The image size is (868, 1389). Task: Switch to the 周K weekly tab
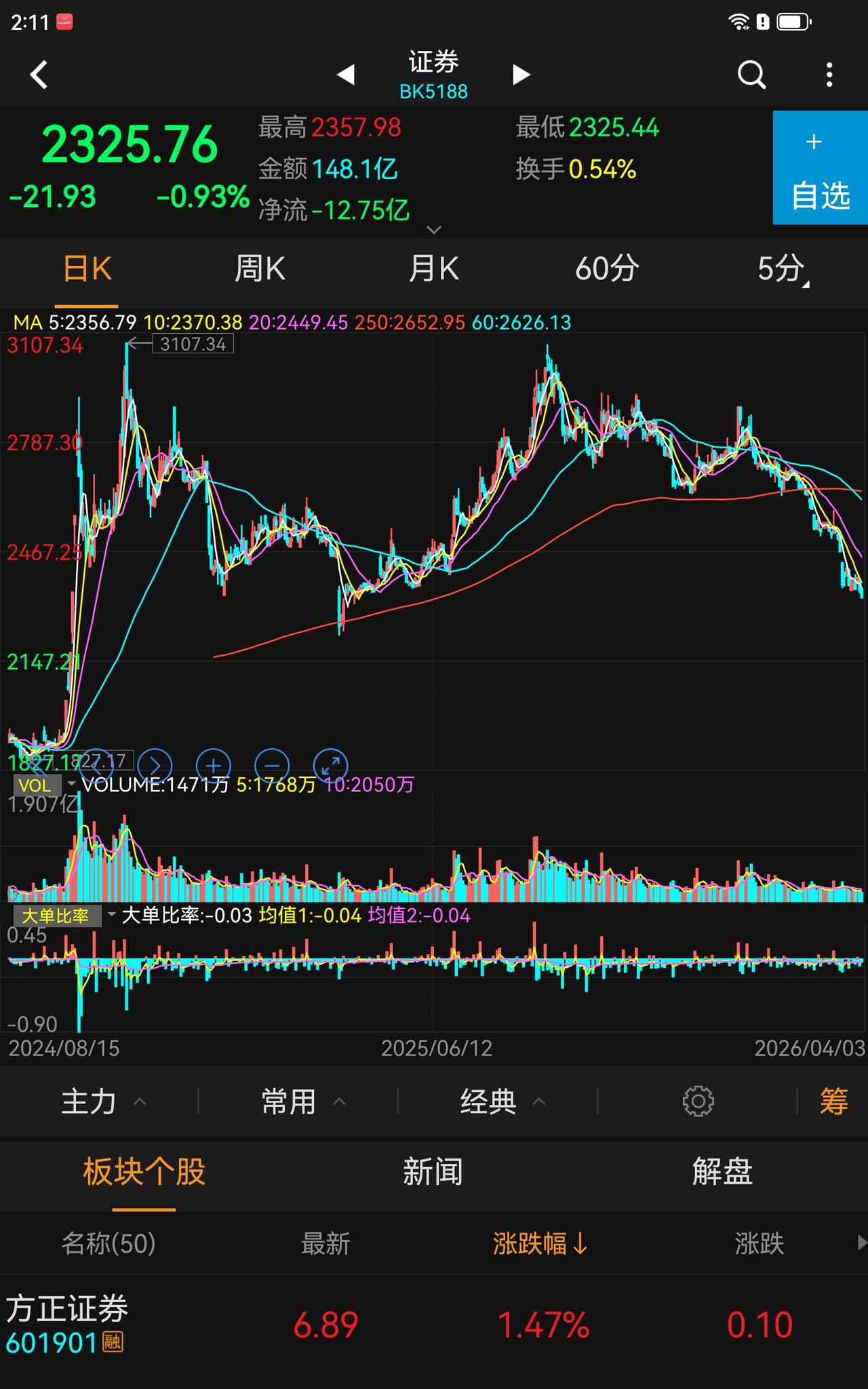click(260, 269)
